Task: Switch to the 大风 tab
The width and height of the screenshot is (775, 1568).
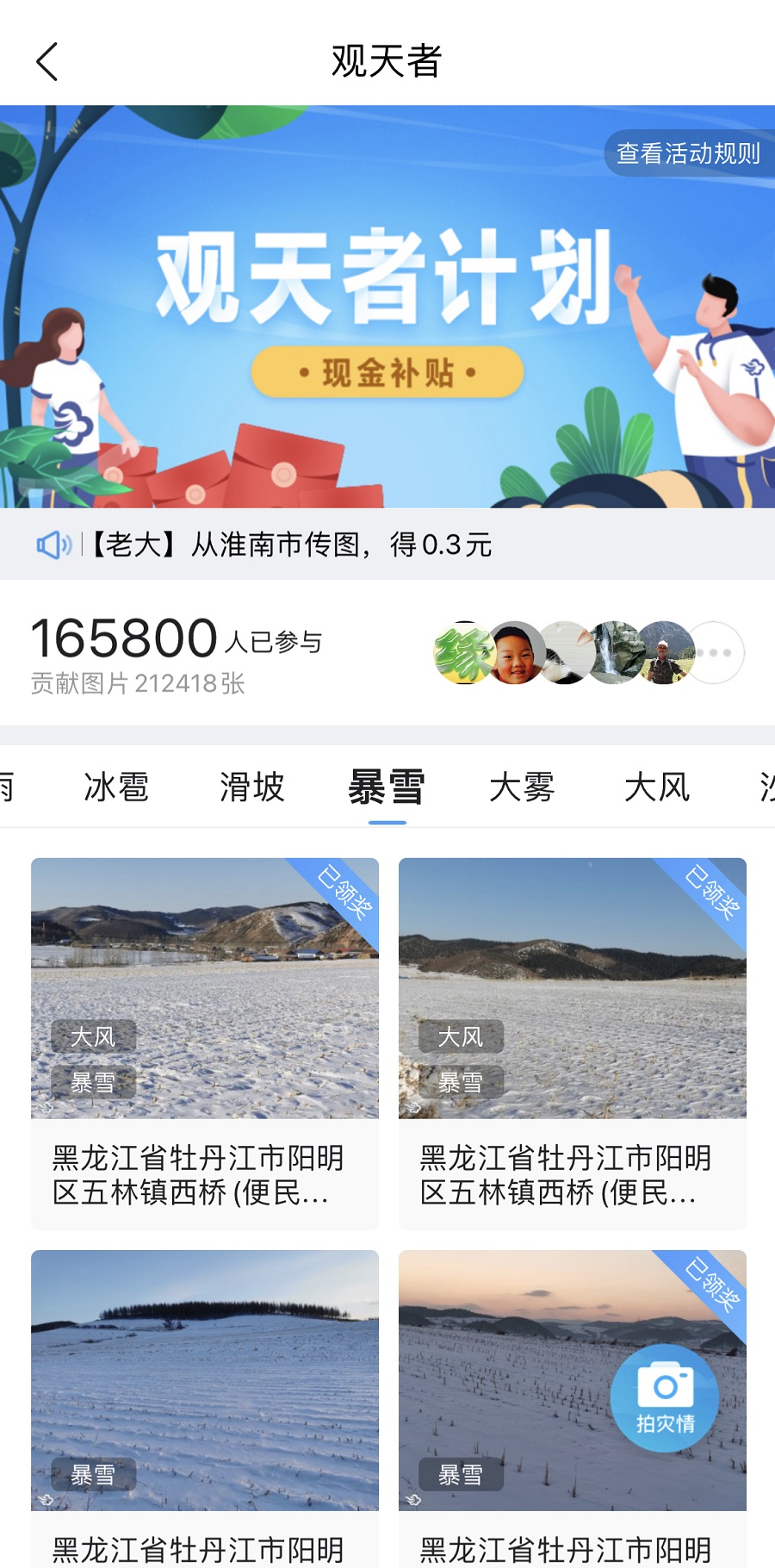Action: 657,787
